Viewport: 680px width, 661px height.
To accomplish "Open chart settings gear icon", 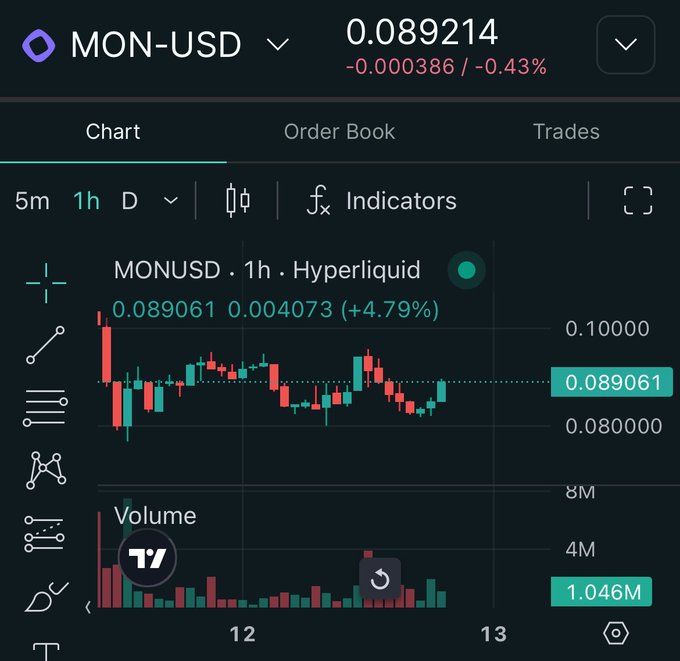I will [617, 633].
